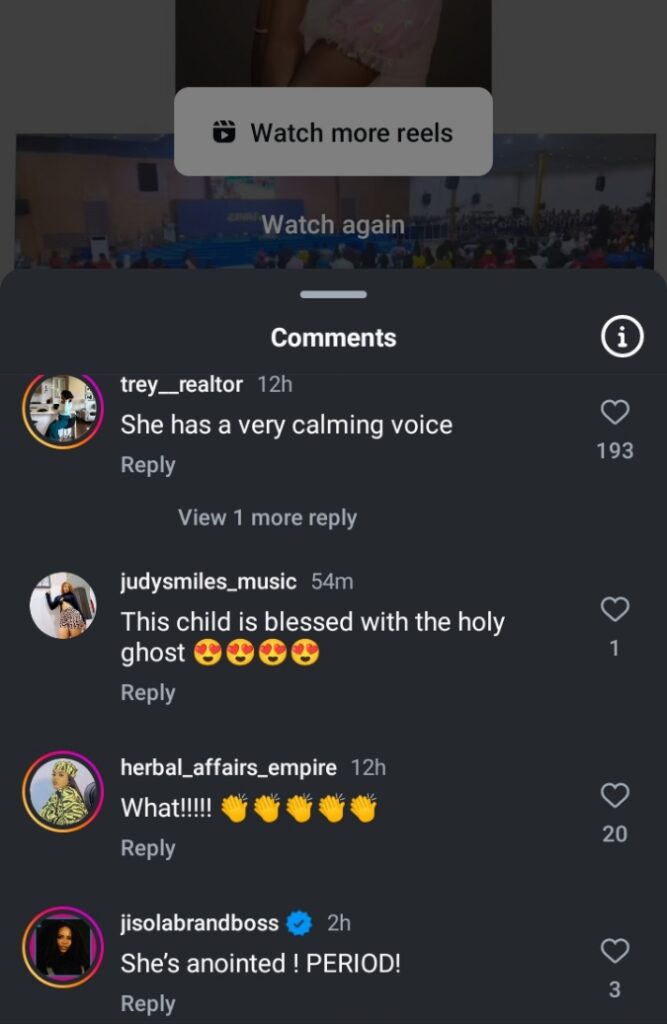View herbal_affairs_empire's profile from the username
Image resolution: width=667 pixels, height=1024 pixels.
(228, 768)
